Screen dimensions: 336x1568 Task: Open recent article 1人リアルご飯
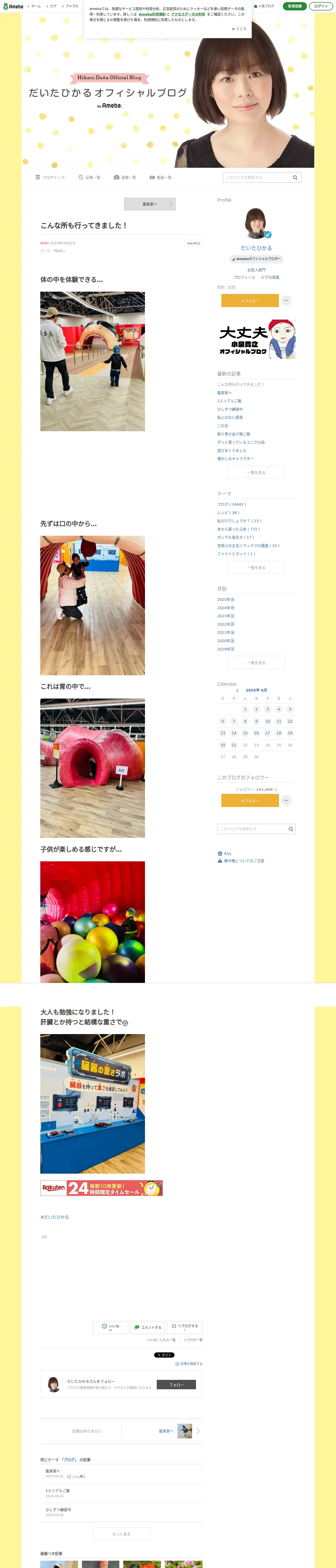point(229,401)
